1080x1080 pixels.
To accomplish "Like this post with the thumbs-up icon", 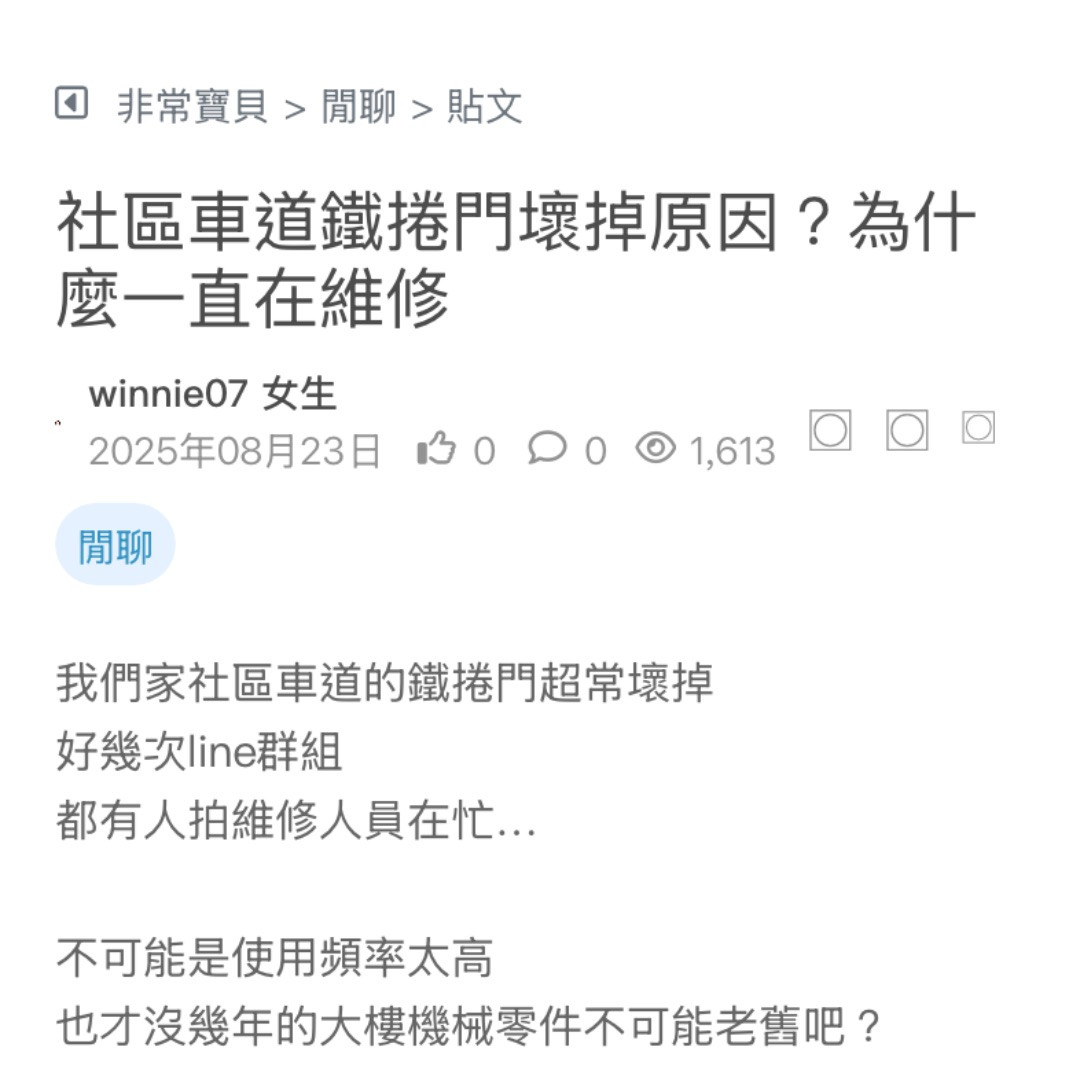I will (x=436, y=450).
